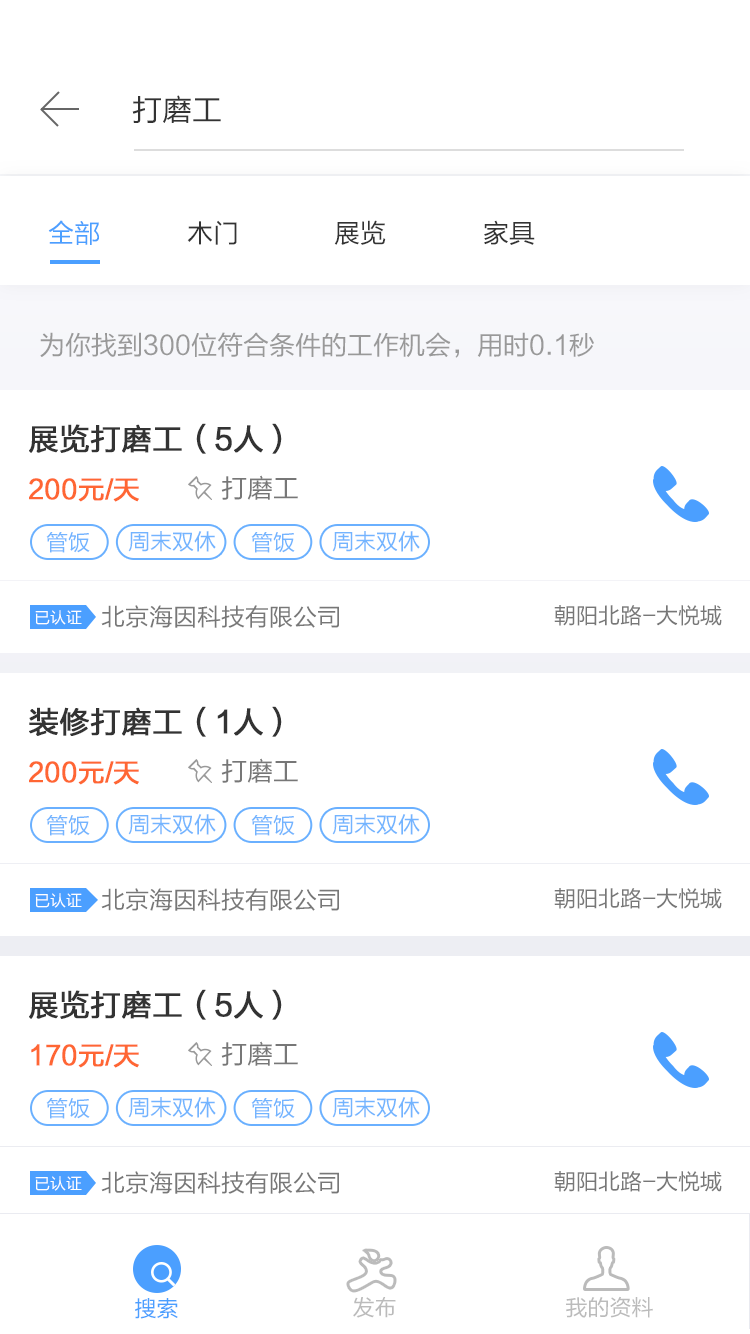Open the 我的资料 tab
750x1334 pixels.
click(608, 1283)
